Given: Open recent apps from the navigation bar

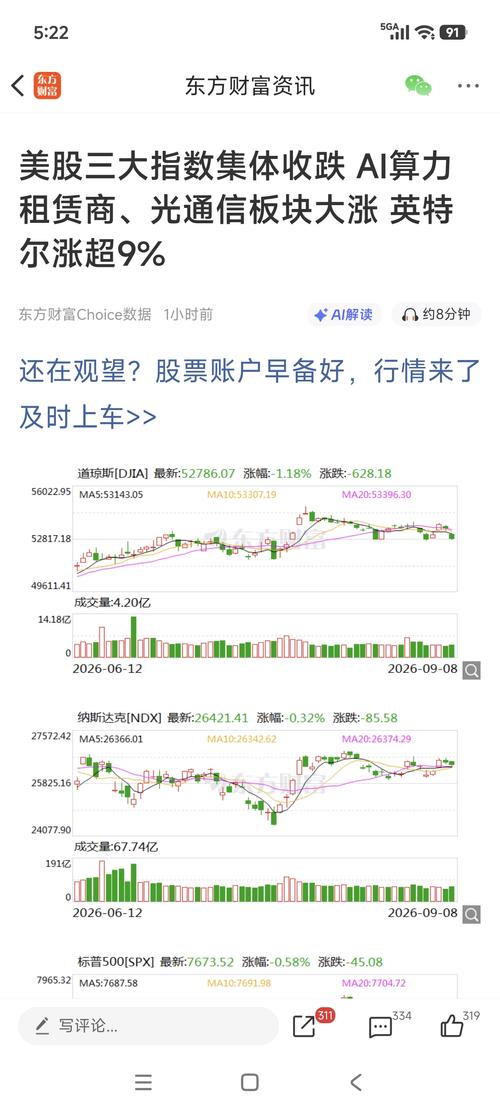Looking at the screenshot, I should pos(143,1082).
